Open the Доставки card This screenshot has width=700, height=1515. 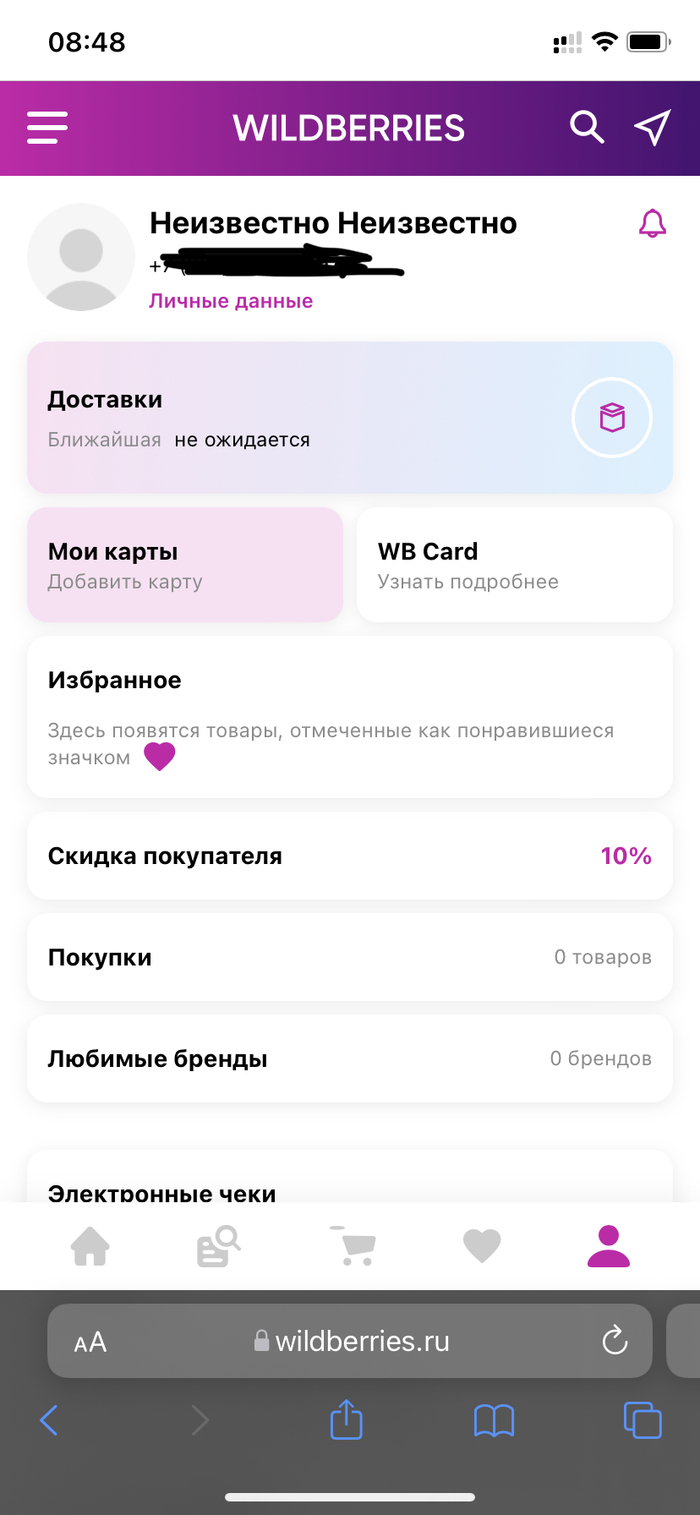coord(350,417)
